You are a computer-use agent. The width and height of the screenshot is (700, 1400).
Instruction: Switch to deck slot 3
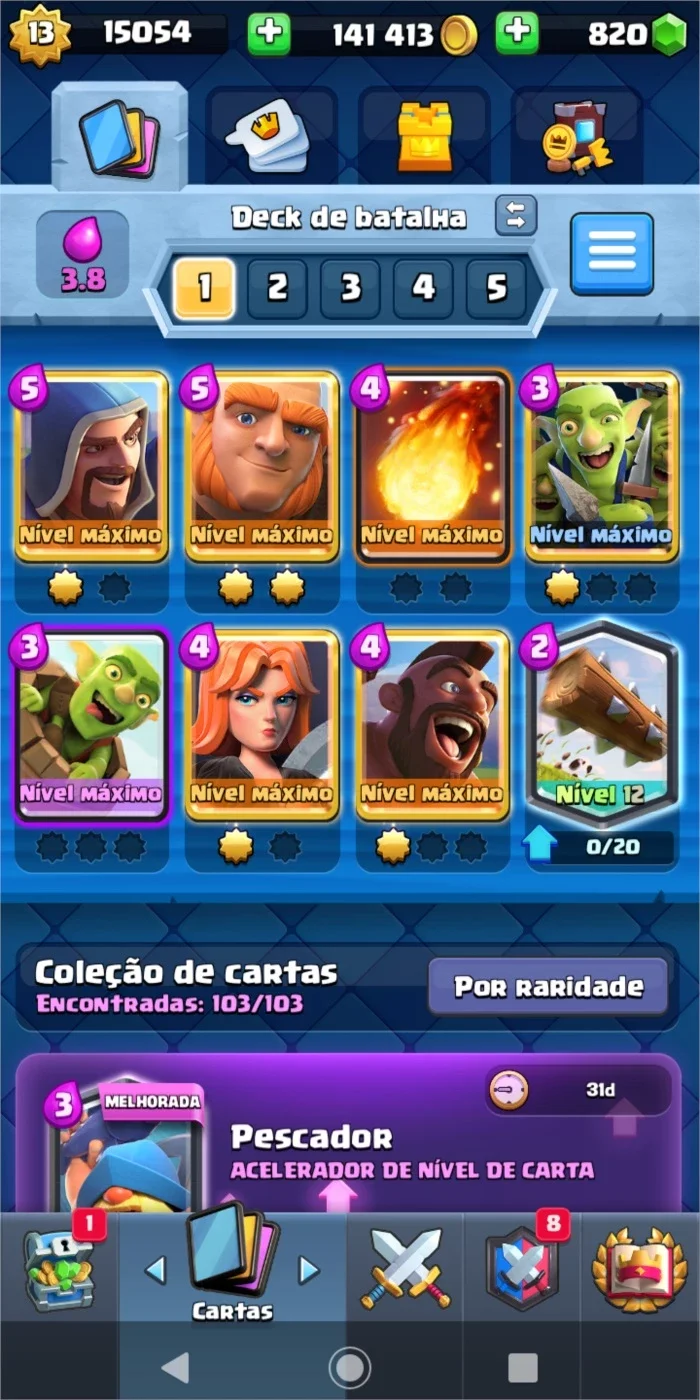[x=350, y=288]
